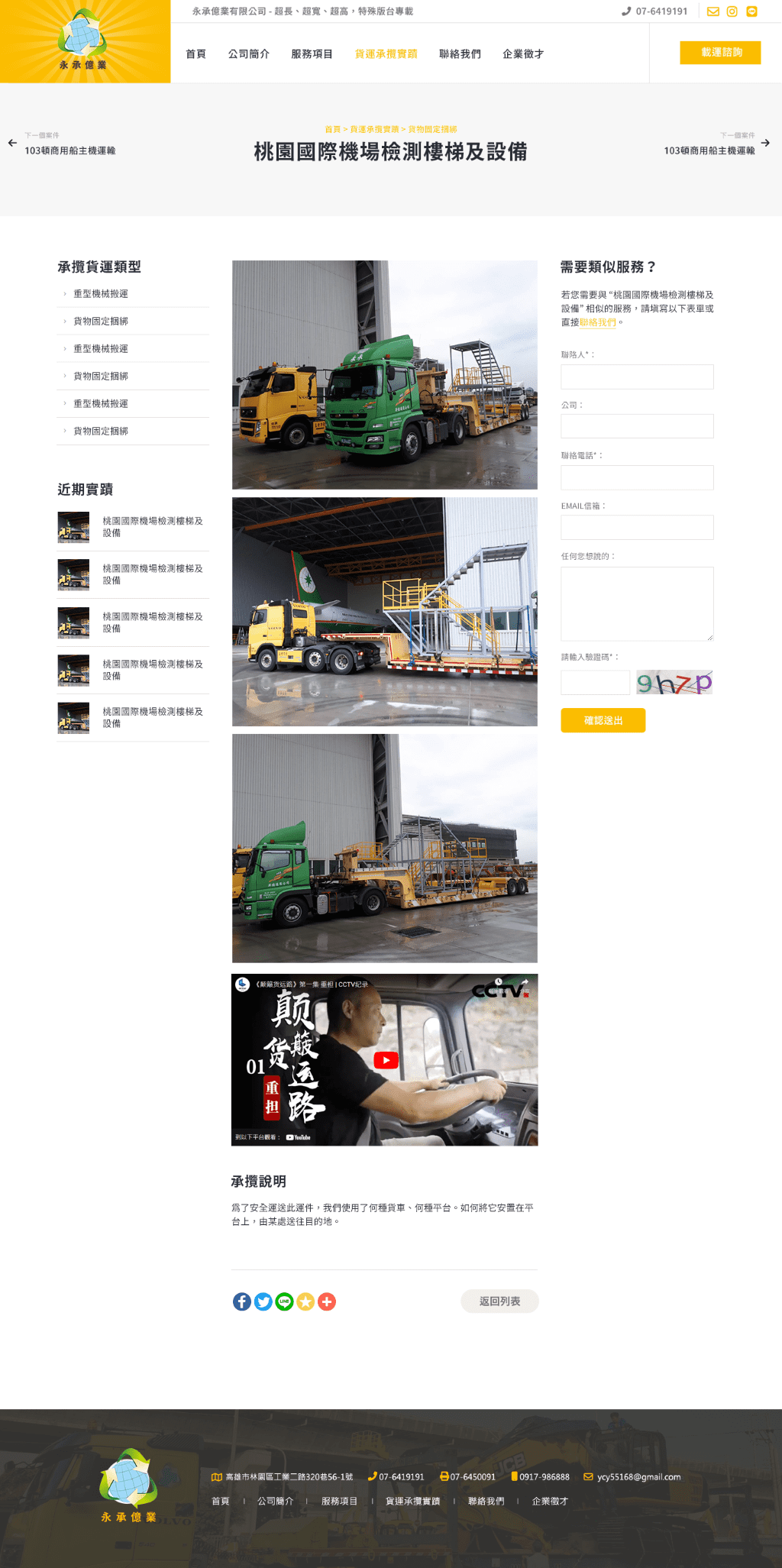The width and height of the screenshot is (782, 1568).
Task: Share via the LINE icon
Action: click(x=284, y=1301)
